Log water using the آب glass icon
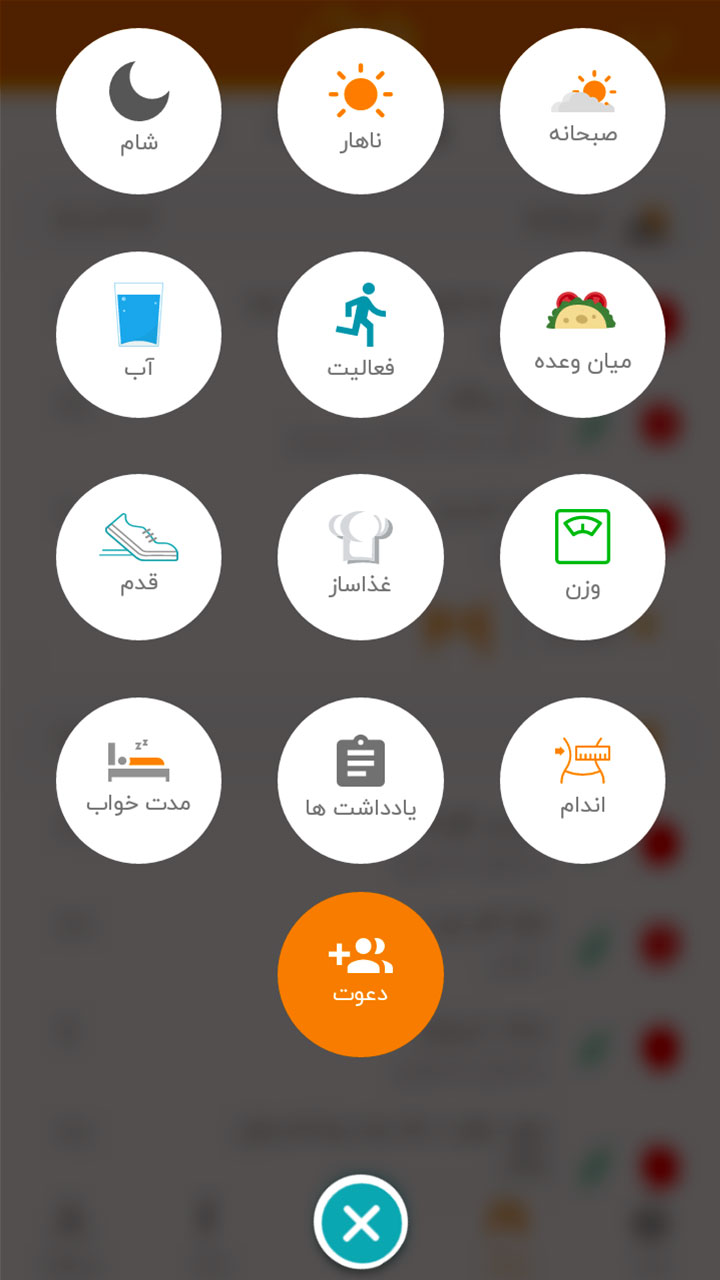Image resolution: width=720 pixels, height=1280 pixels. tap(140, 333)
